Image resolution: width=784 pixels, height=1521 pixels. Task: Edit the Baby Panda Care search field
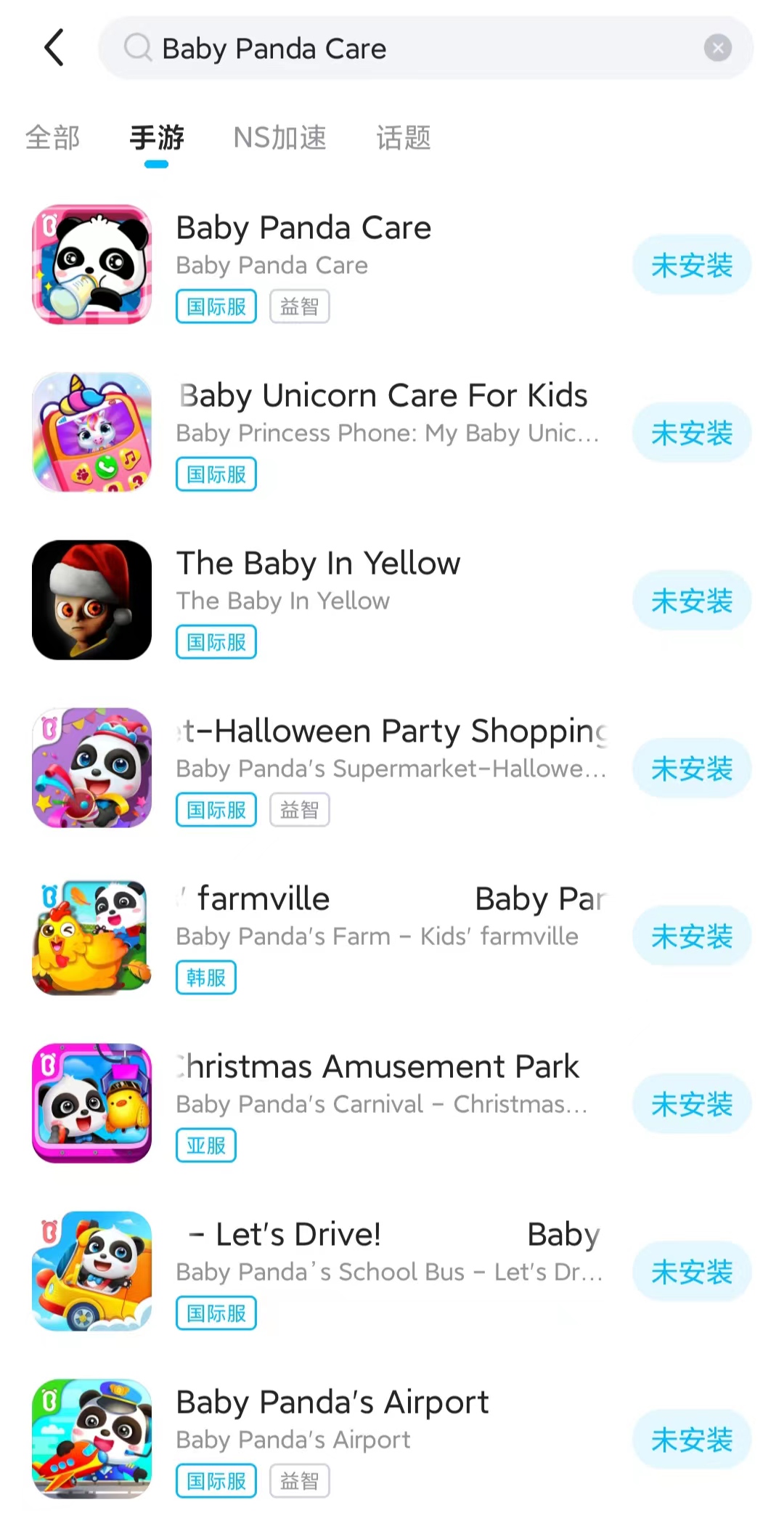pos(407,49)
